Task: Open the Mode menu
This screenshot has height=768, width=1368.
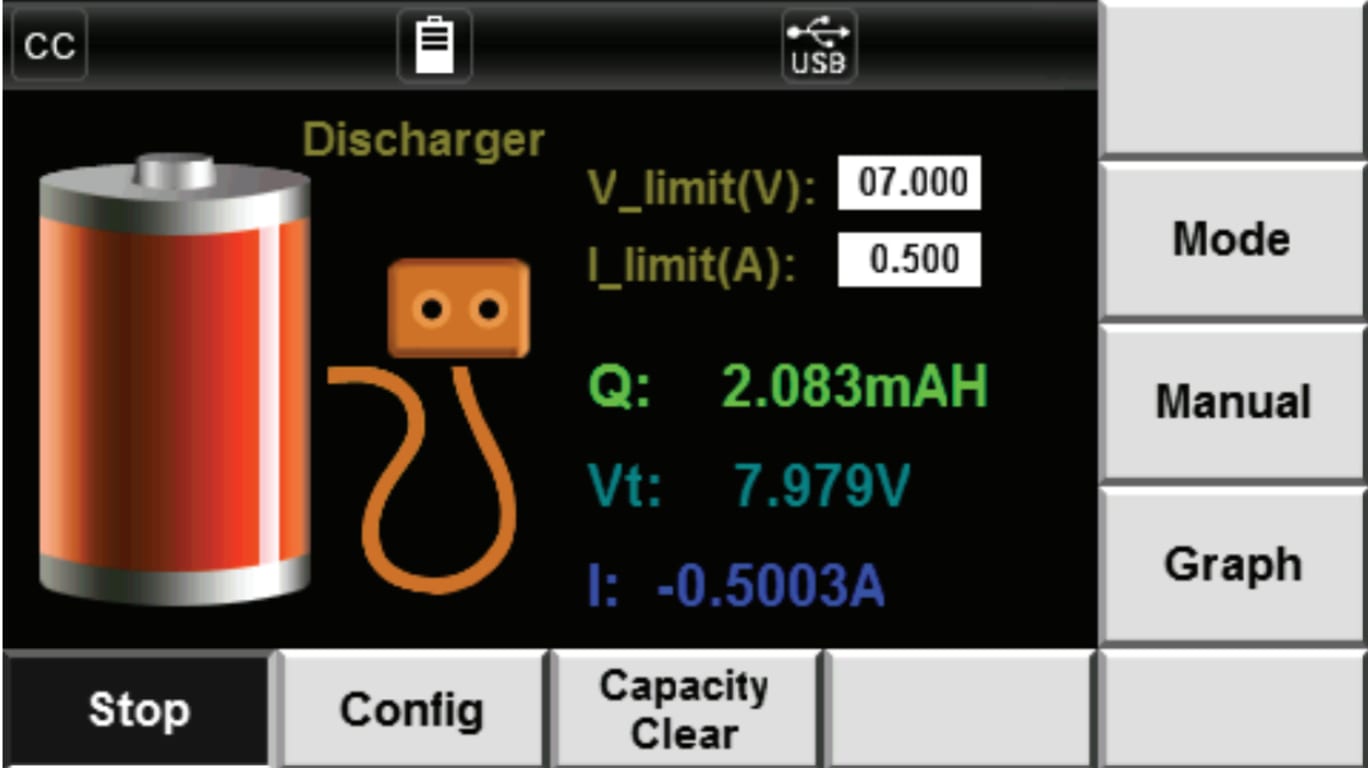Action: (1231, 240)
